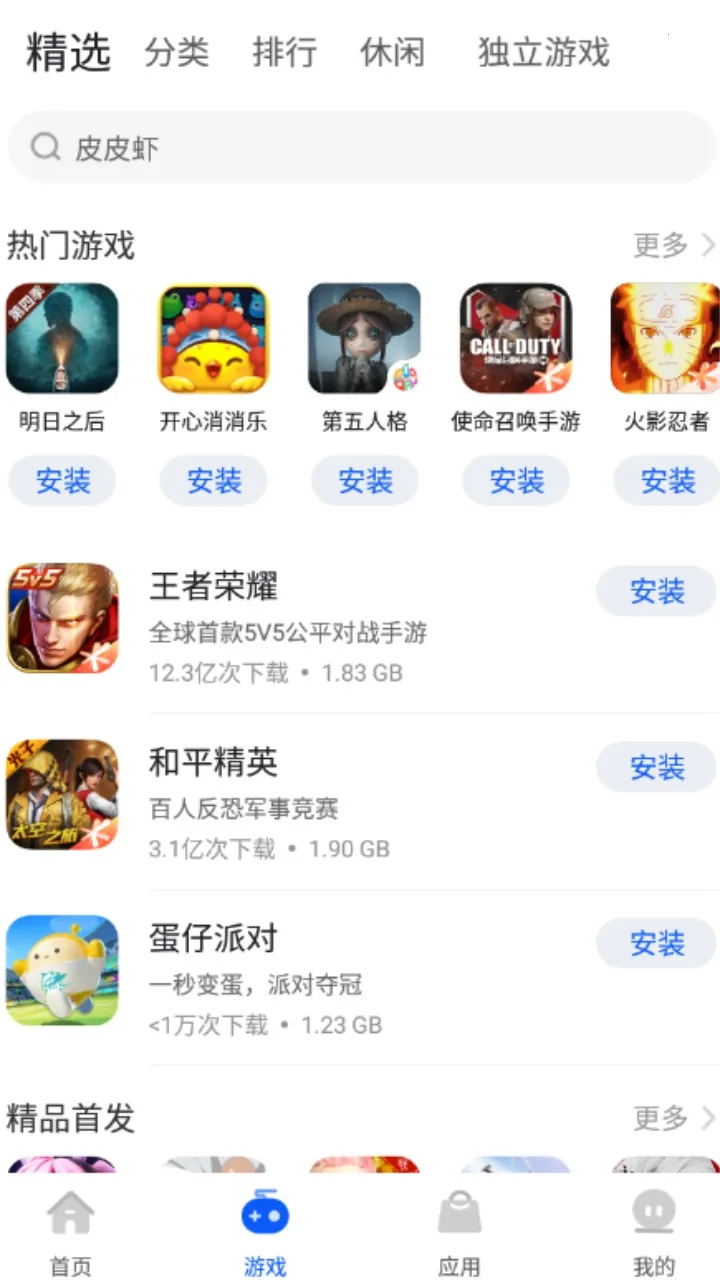Install 明日之后

(x=62, y=481)
